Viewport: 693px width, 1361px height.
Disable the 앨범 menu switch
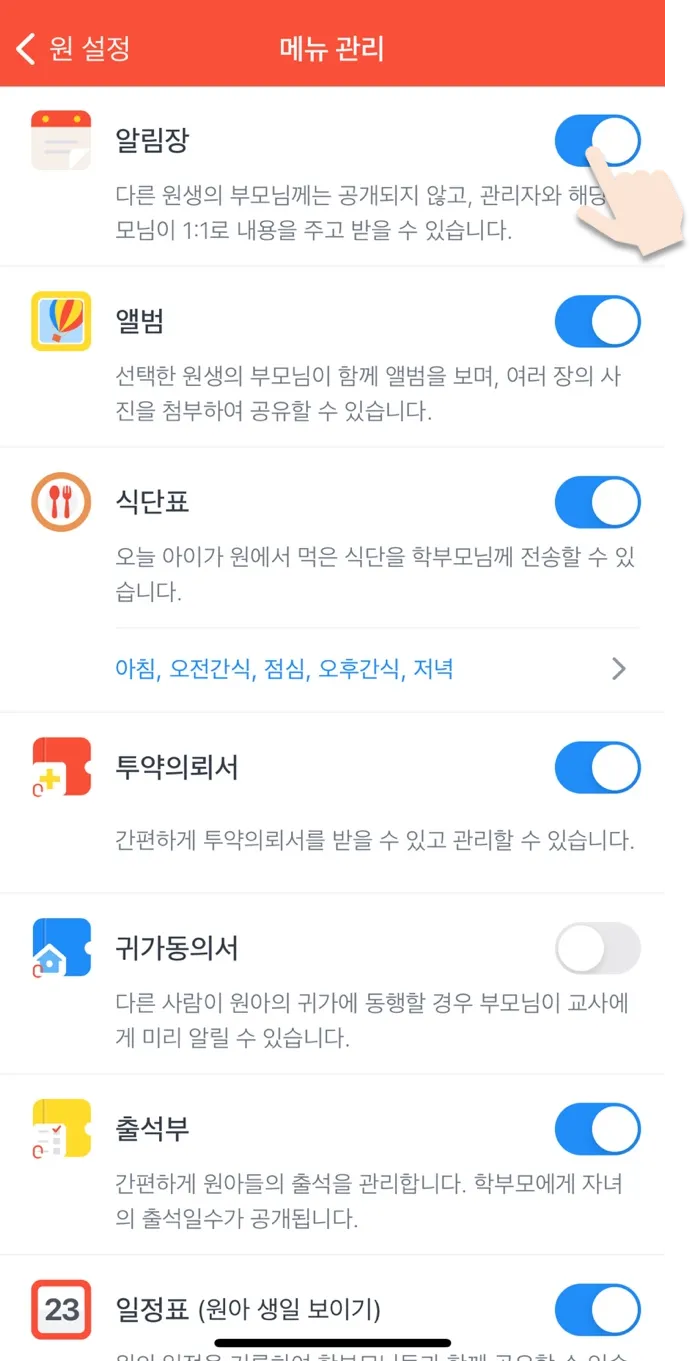click(597, 321)
